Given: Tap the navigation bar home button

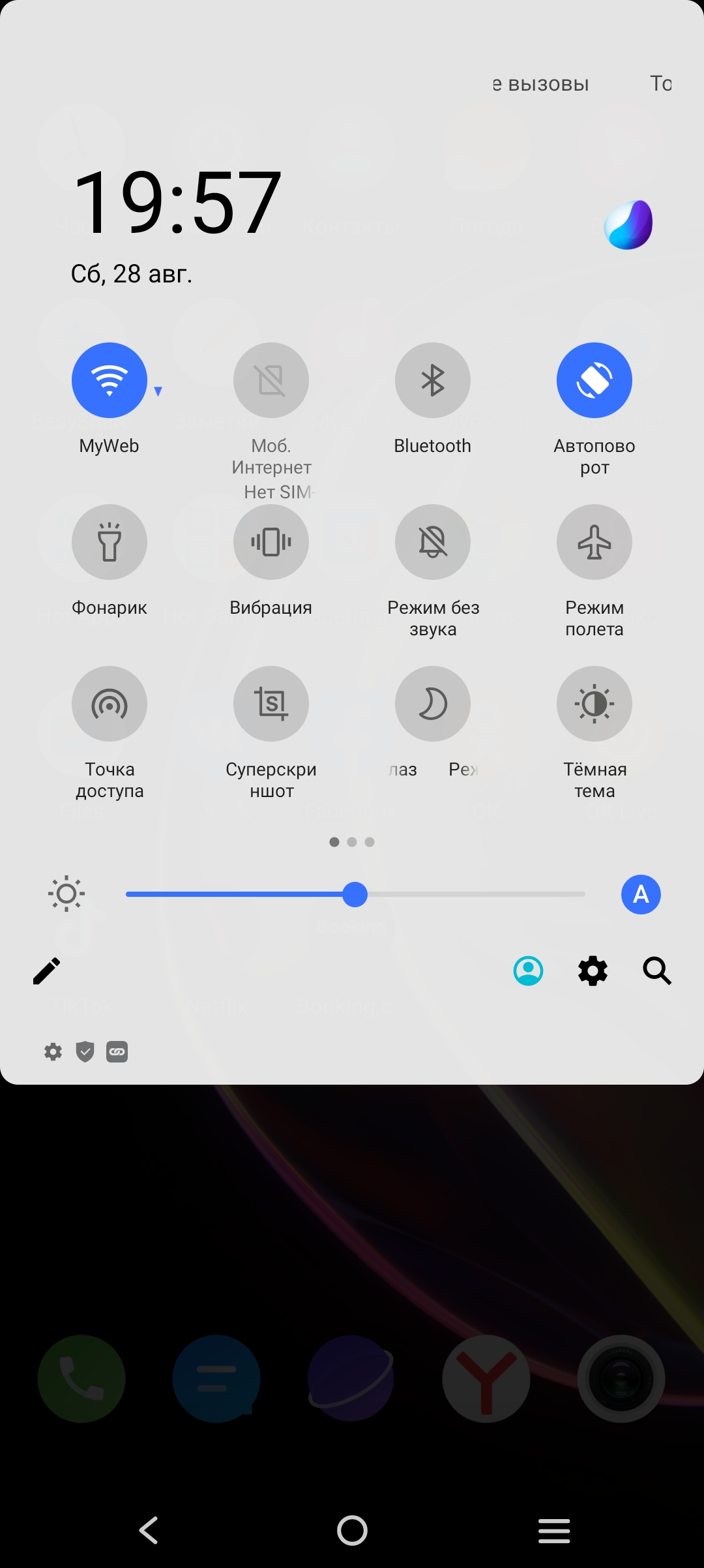Looking at the screenshot, I should tap(352, 1530).
